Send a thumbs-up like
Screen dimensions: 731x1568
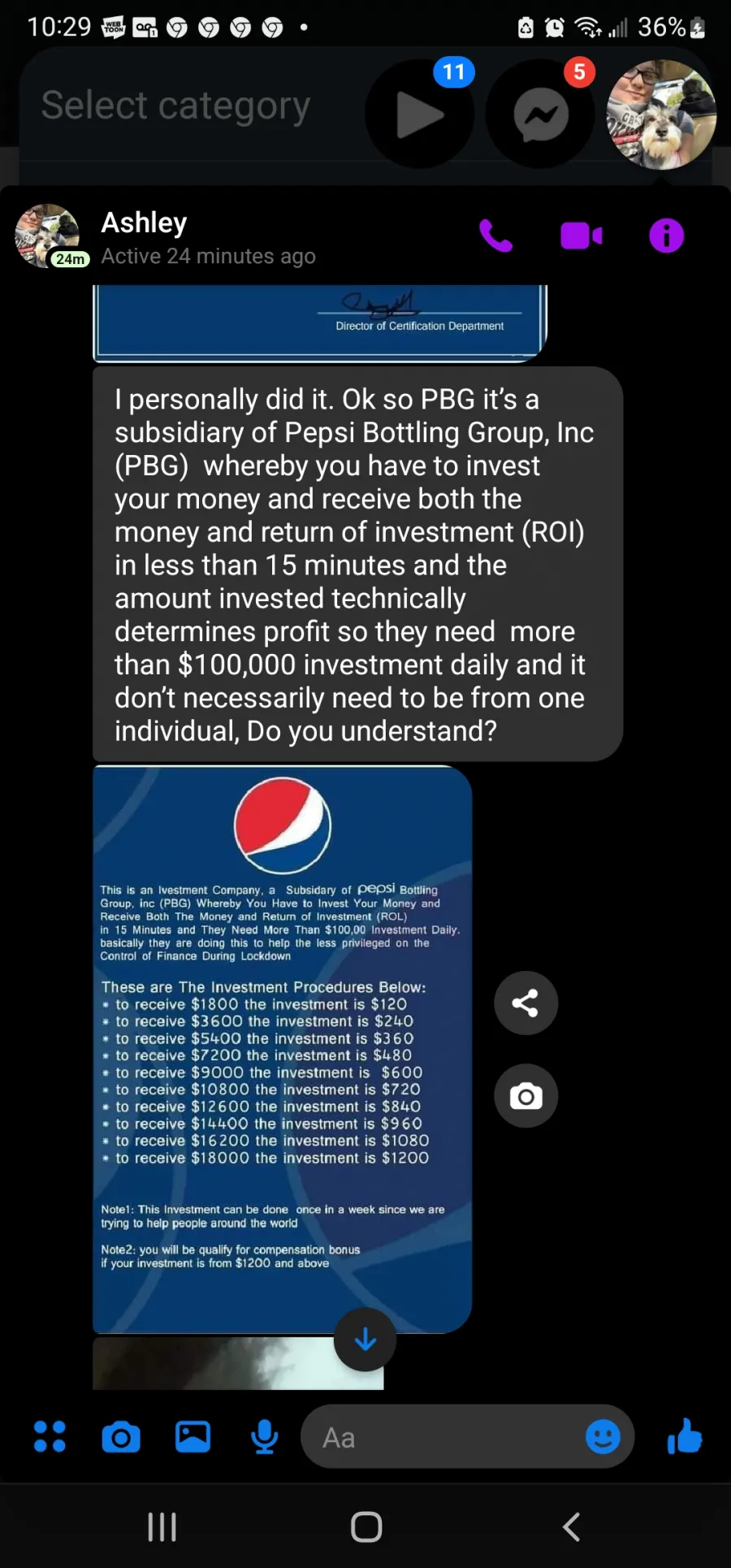[x=685, y=1436]
